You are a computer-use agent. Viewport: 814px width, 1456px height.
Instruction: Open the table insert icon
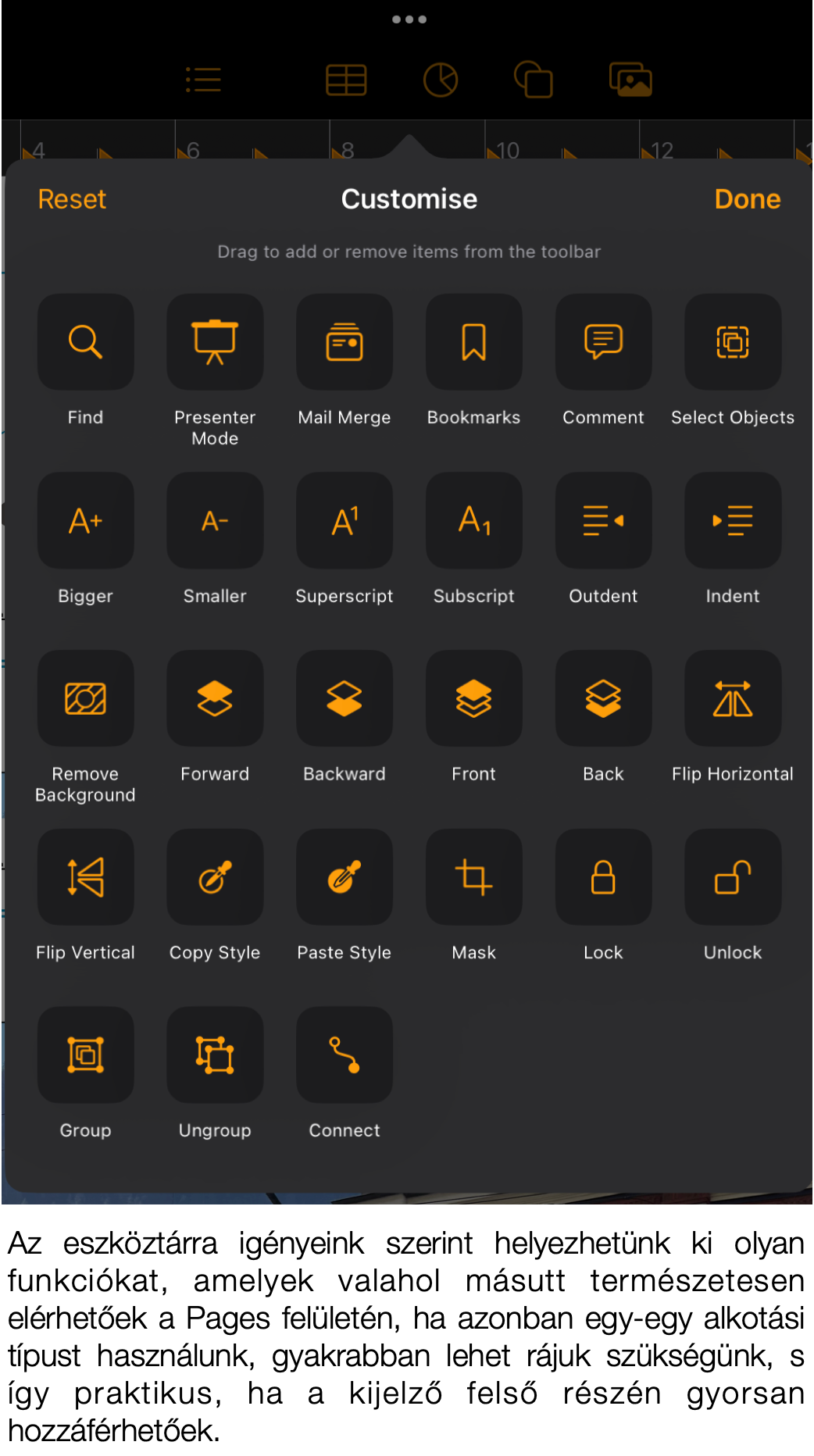[346, 80]
